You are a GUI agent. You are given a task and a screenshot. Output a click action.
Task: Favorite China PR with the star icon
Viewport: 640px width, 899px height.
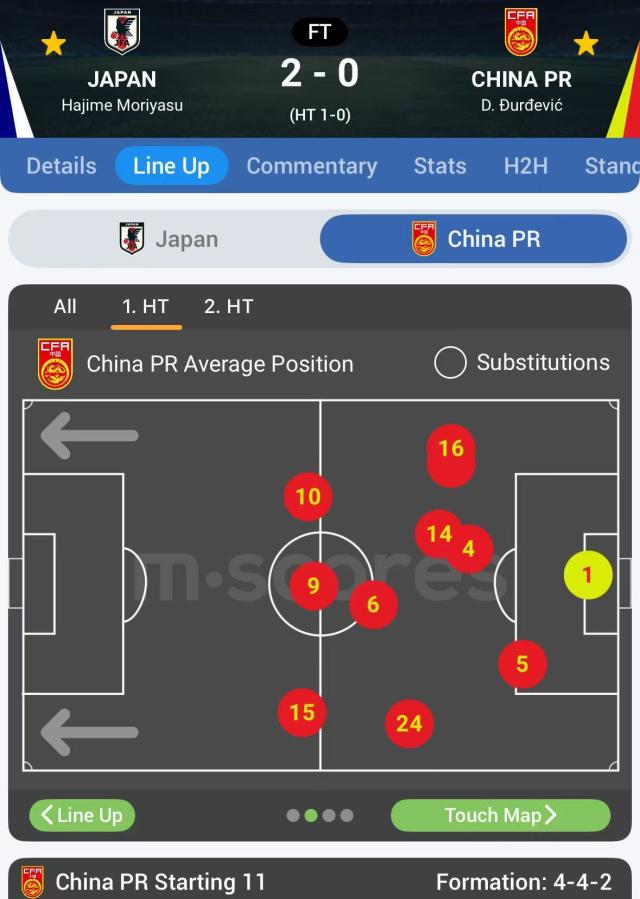pos(586,43)
